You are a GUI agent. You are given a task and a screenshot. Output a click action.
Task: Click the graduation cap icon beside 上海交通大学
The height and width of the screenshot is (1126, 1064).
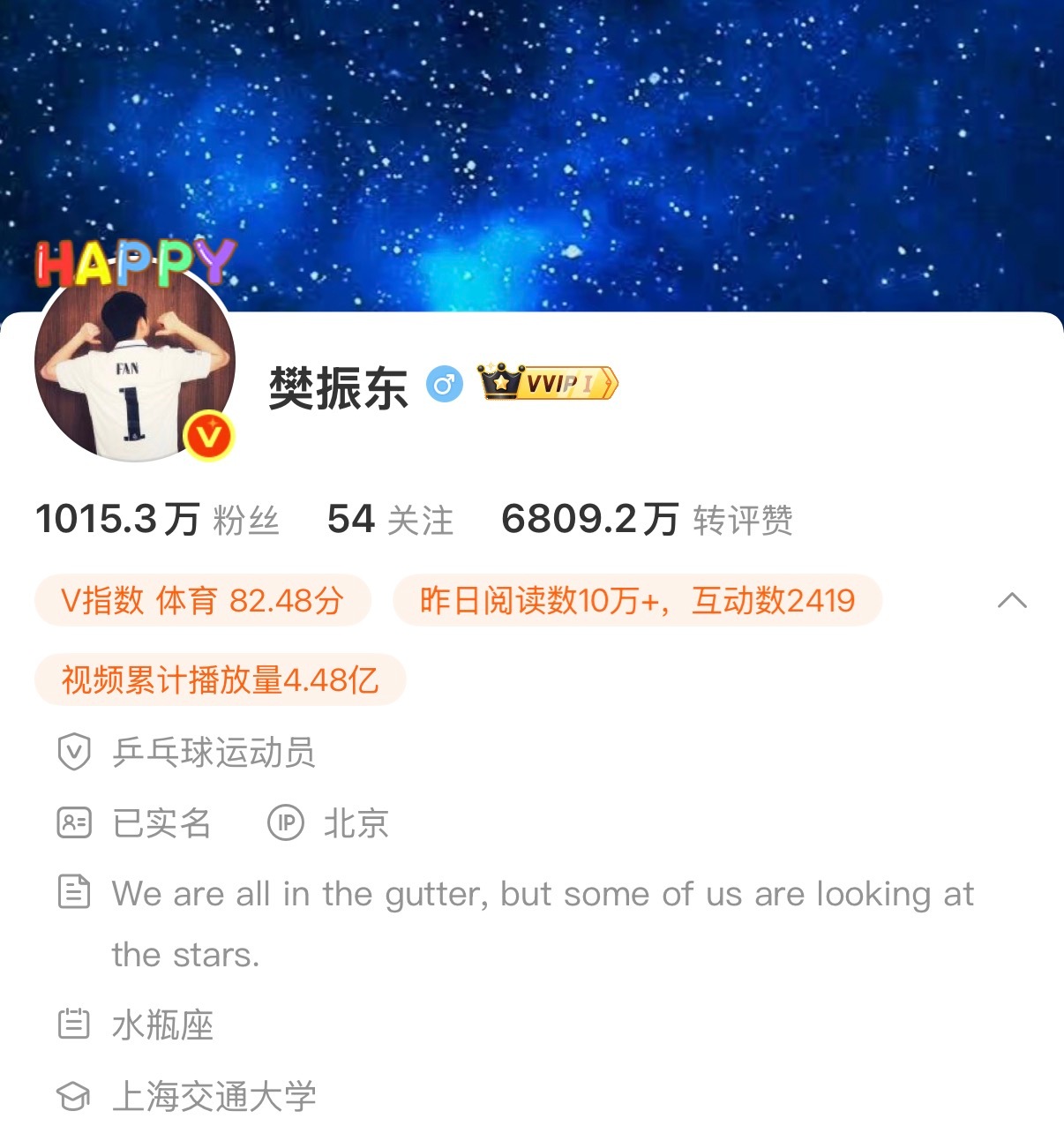76,1096
